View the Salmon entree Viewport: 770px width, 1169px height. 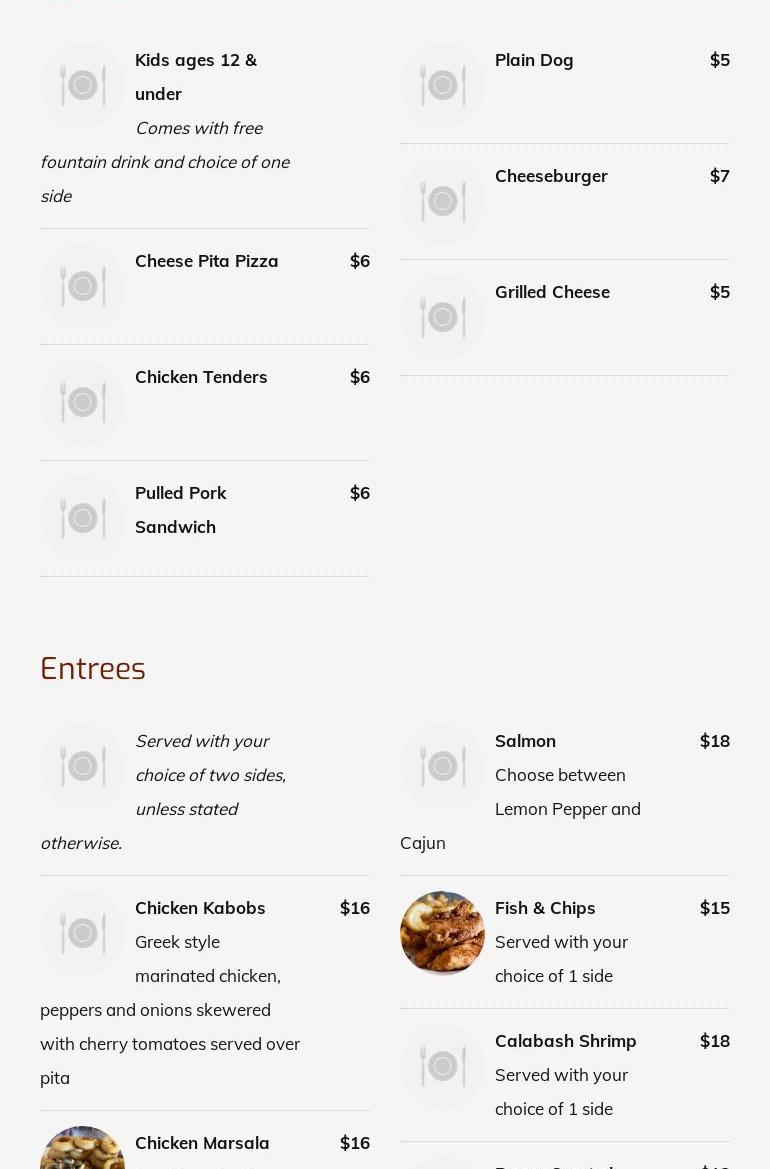tap(525, 741)
